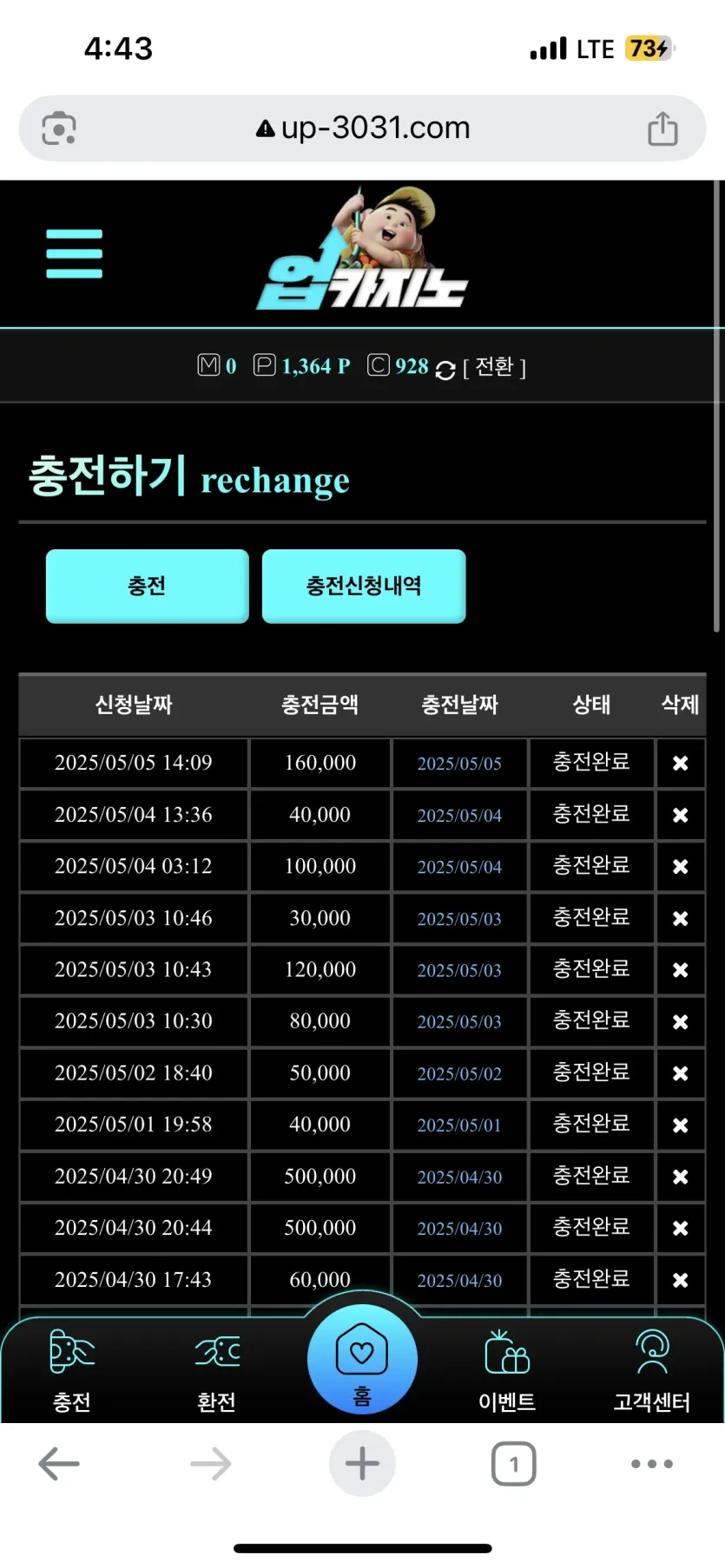
Task: Open 고객센터 customer center
Action: click(x=652, y=1370)
